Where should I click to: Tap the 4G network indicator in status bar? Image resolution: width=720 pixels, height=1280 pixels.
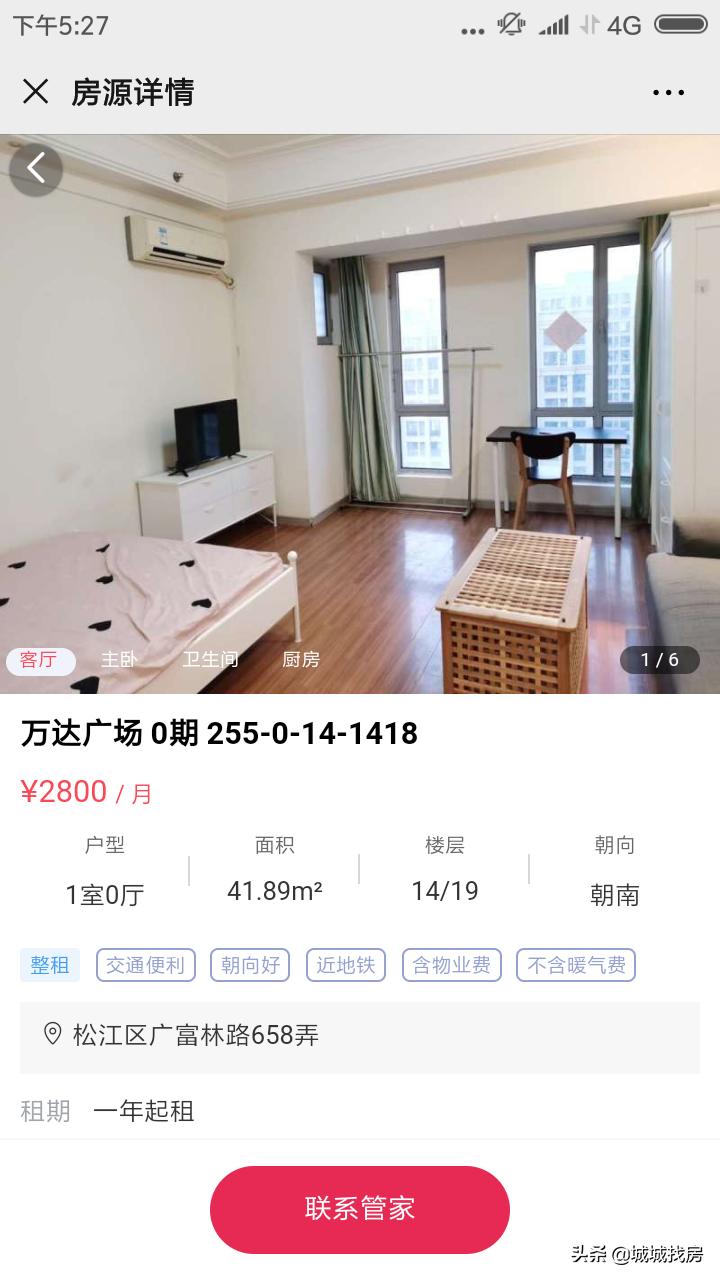(625, 27)
